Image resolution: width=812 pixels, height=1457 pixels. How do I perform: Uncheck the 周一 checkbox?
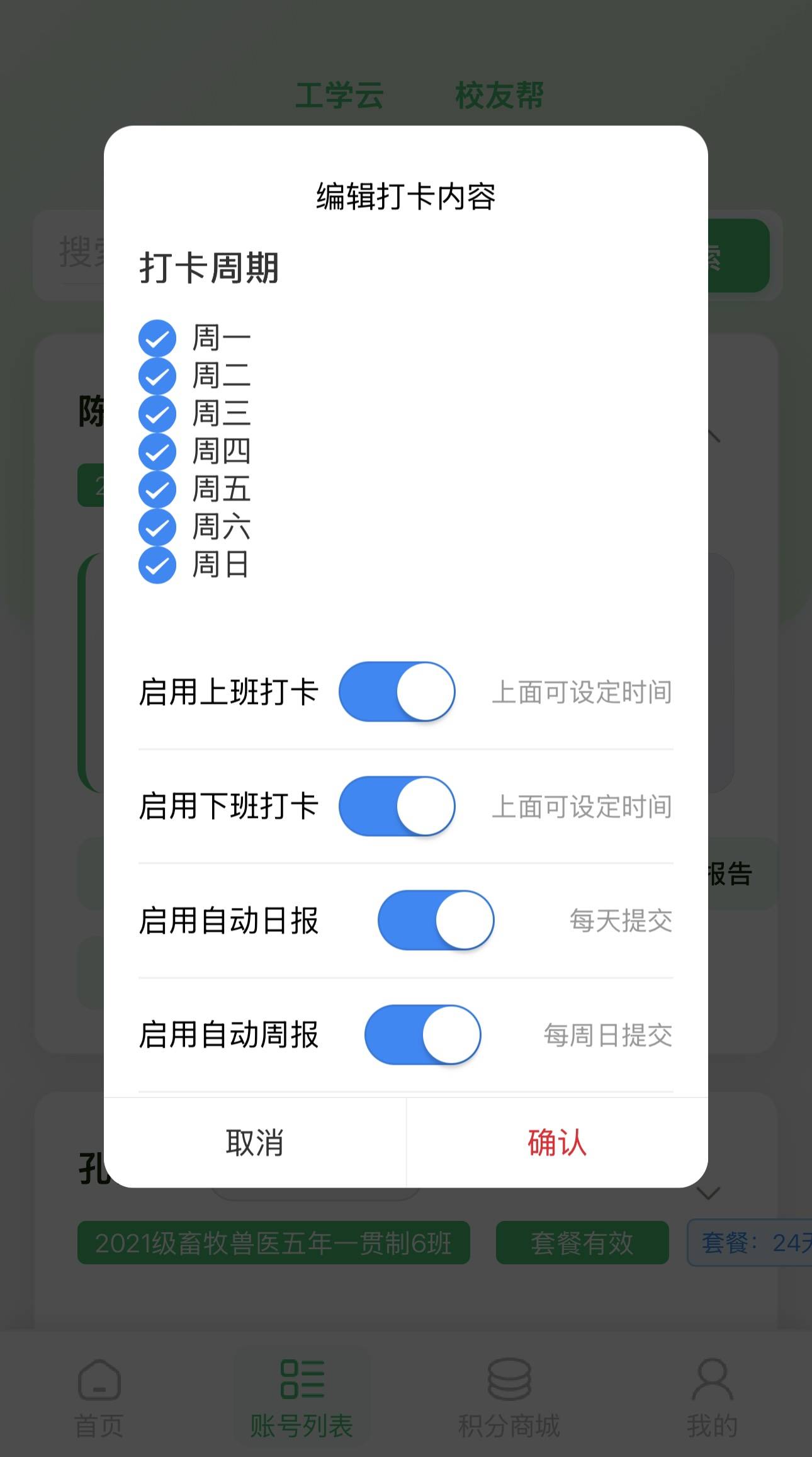click(157, 339)
